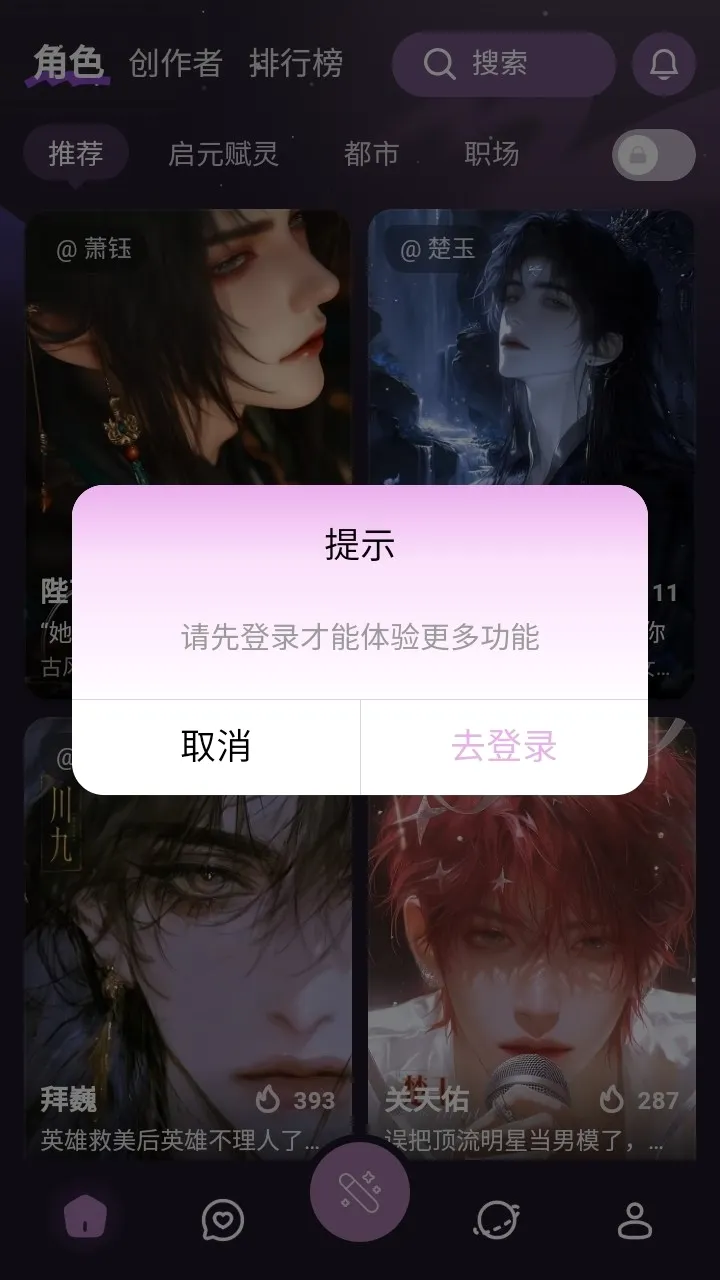
Task: Open the profile tab
Action: (634, 1220)
